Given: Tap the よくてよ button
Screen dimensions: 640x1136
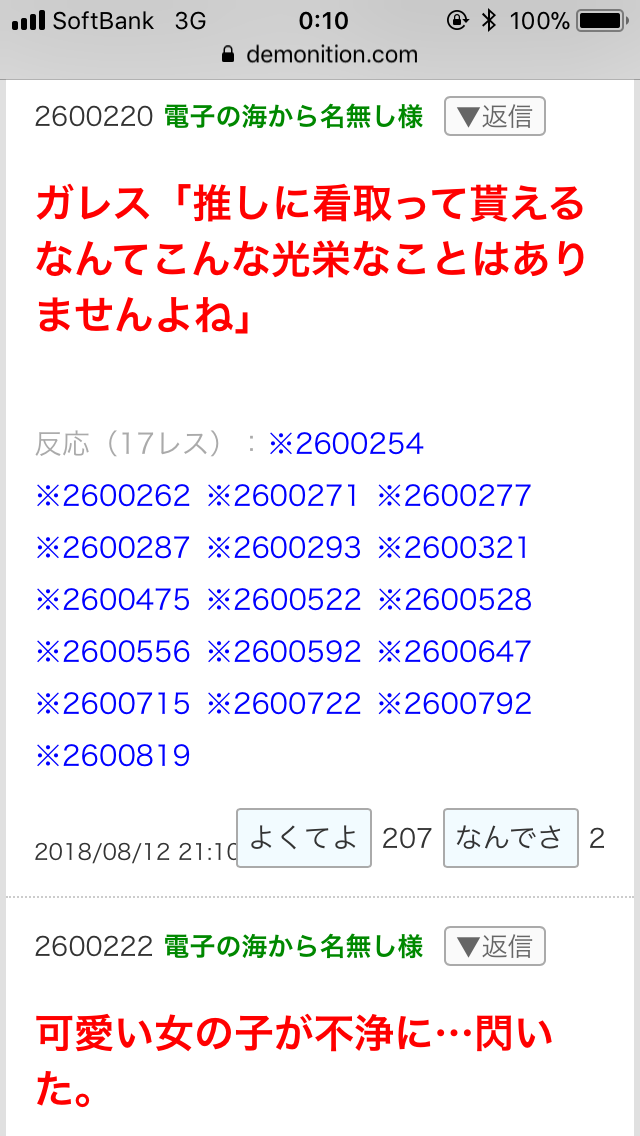Looking at the screenshot, I should [303, 837].
